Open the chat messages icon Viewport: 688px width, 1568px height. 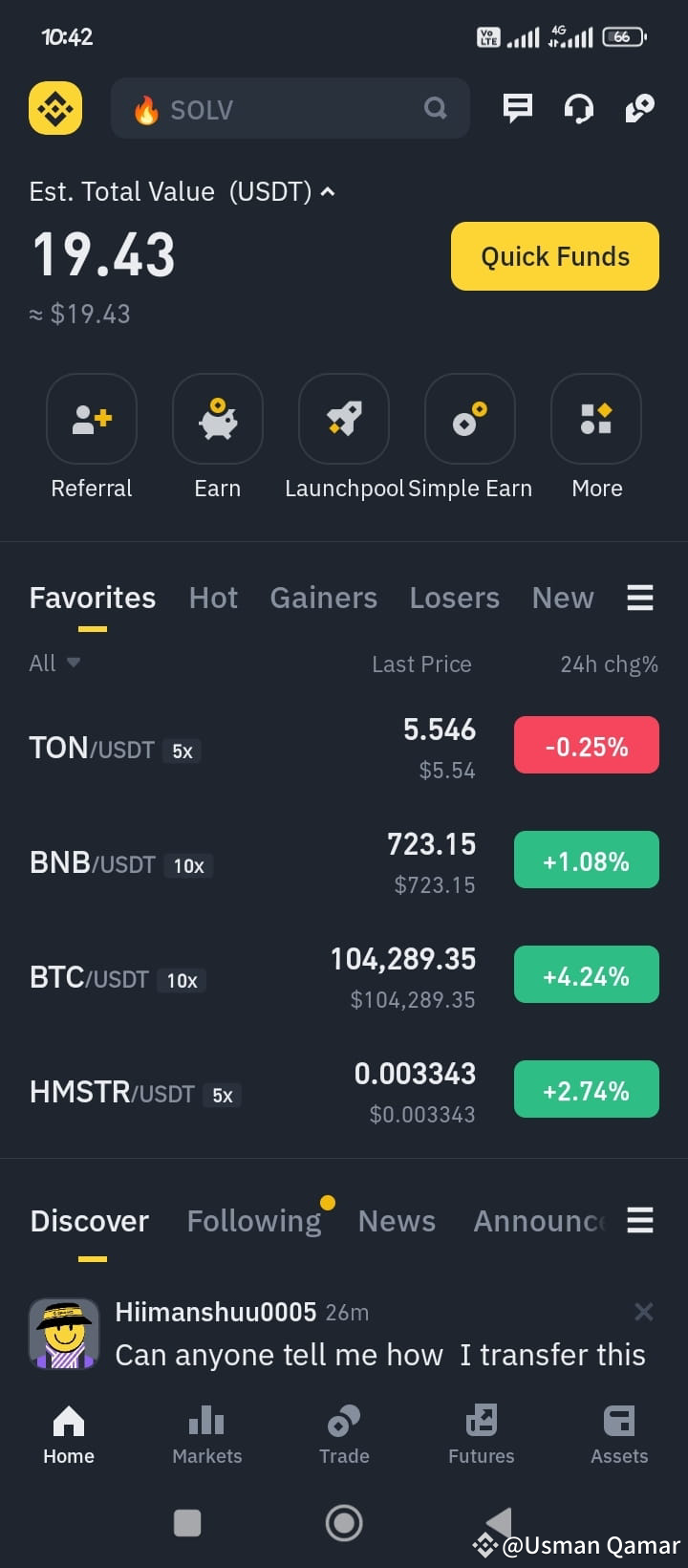pos(517,108)
